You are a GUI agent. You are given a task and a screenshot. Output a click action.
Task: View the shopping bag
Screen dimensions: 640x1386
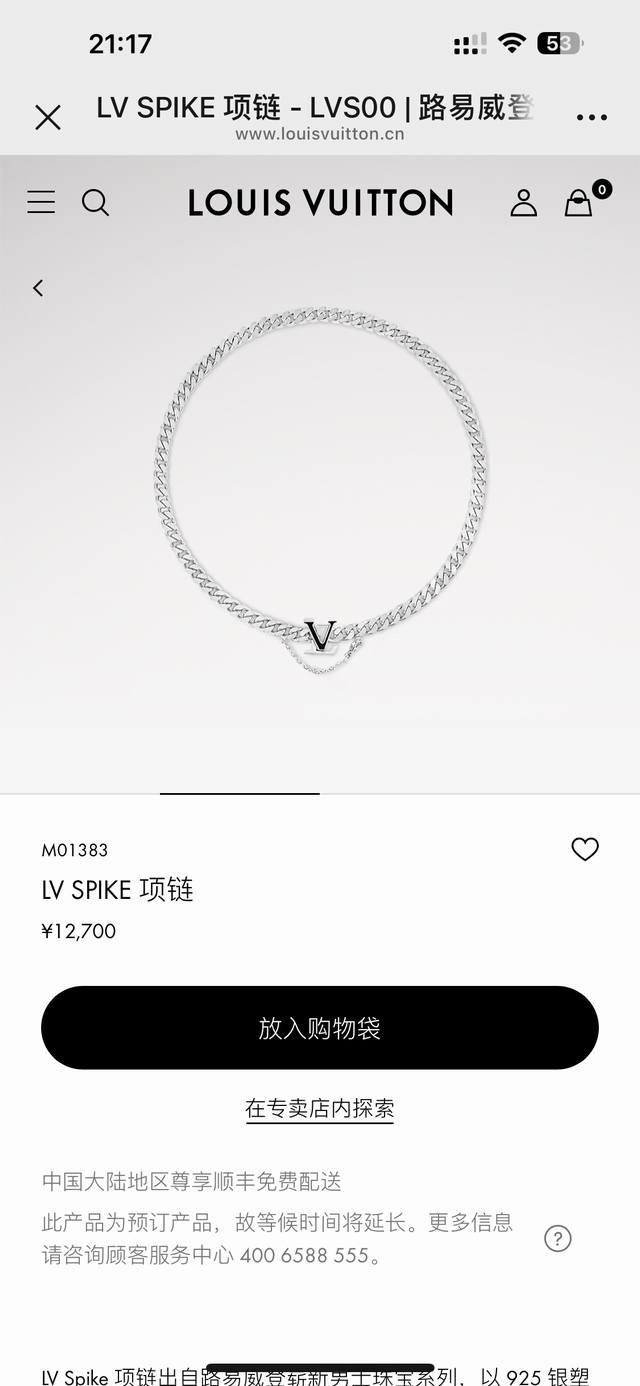point(579,203)
